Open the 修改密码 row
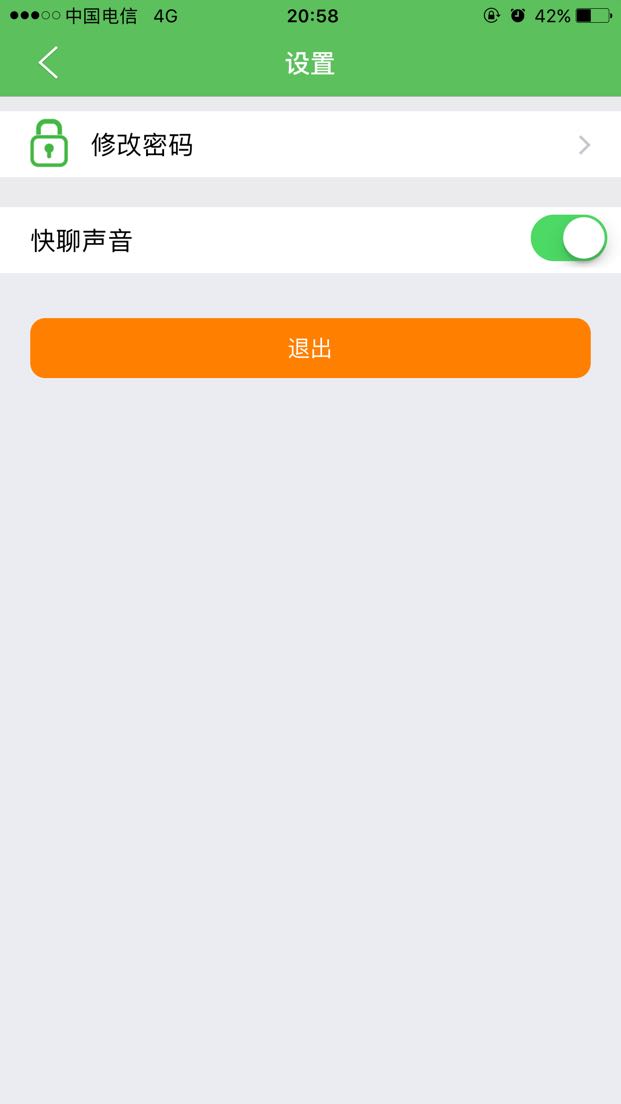This screenshot has width=621, height=1104. (x=310, y=144)
